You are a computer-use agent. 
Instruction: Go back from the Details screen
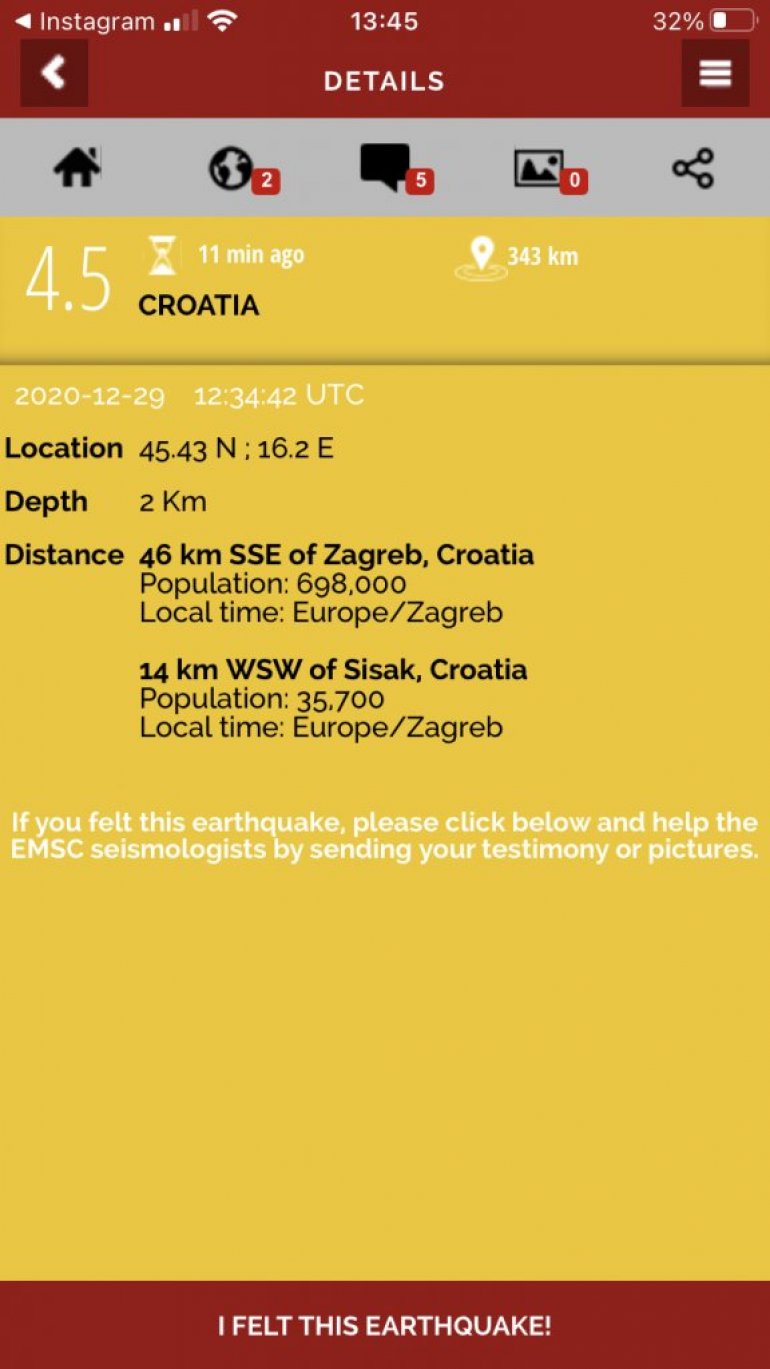[x=54, y=73]
